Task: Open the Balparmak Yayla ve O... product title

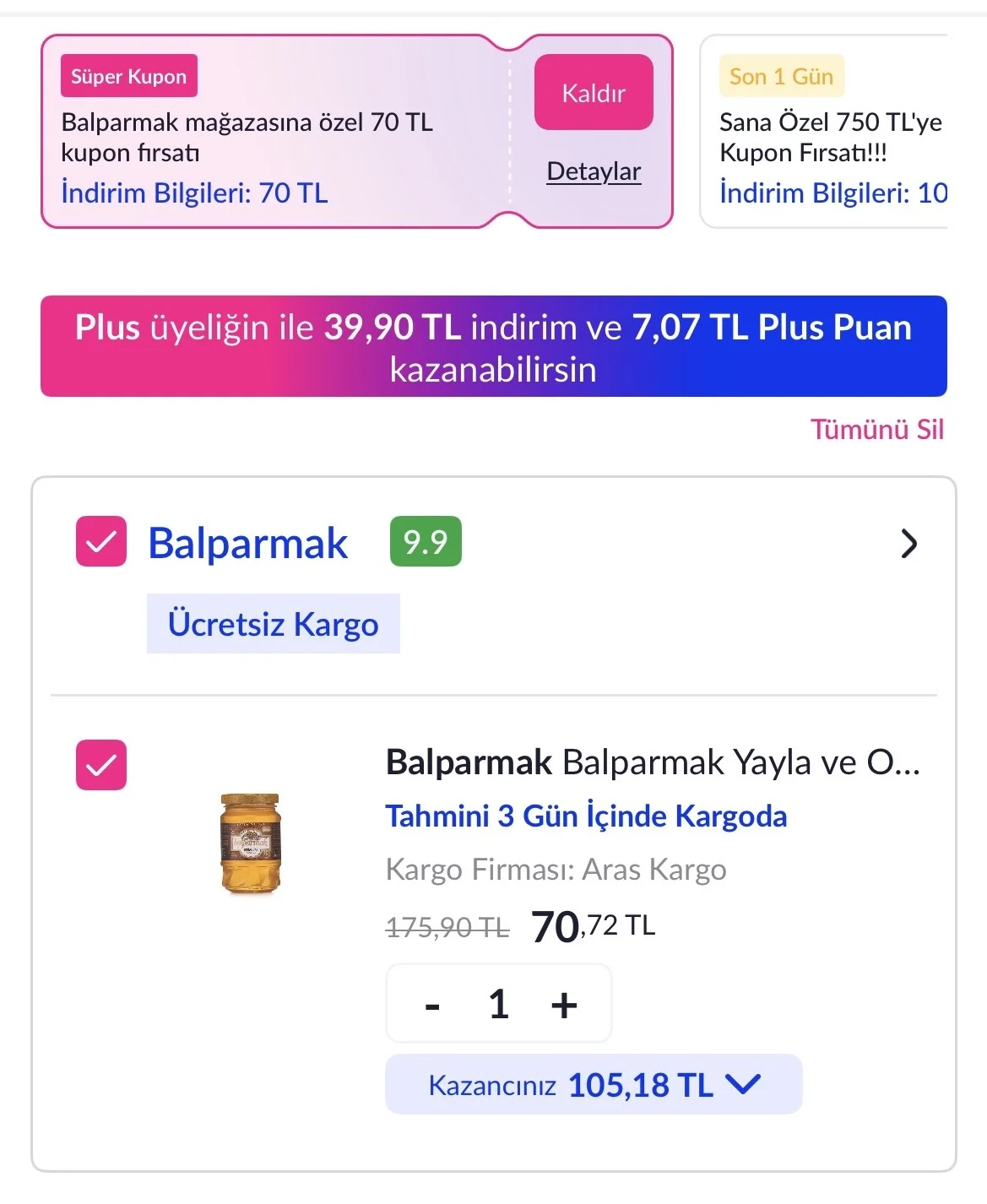Action: tap(653, 762)
